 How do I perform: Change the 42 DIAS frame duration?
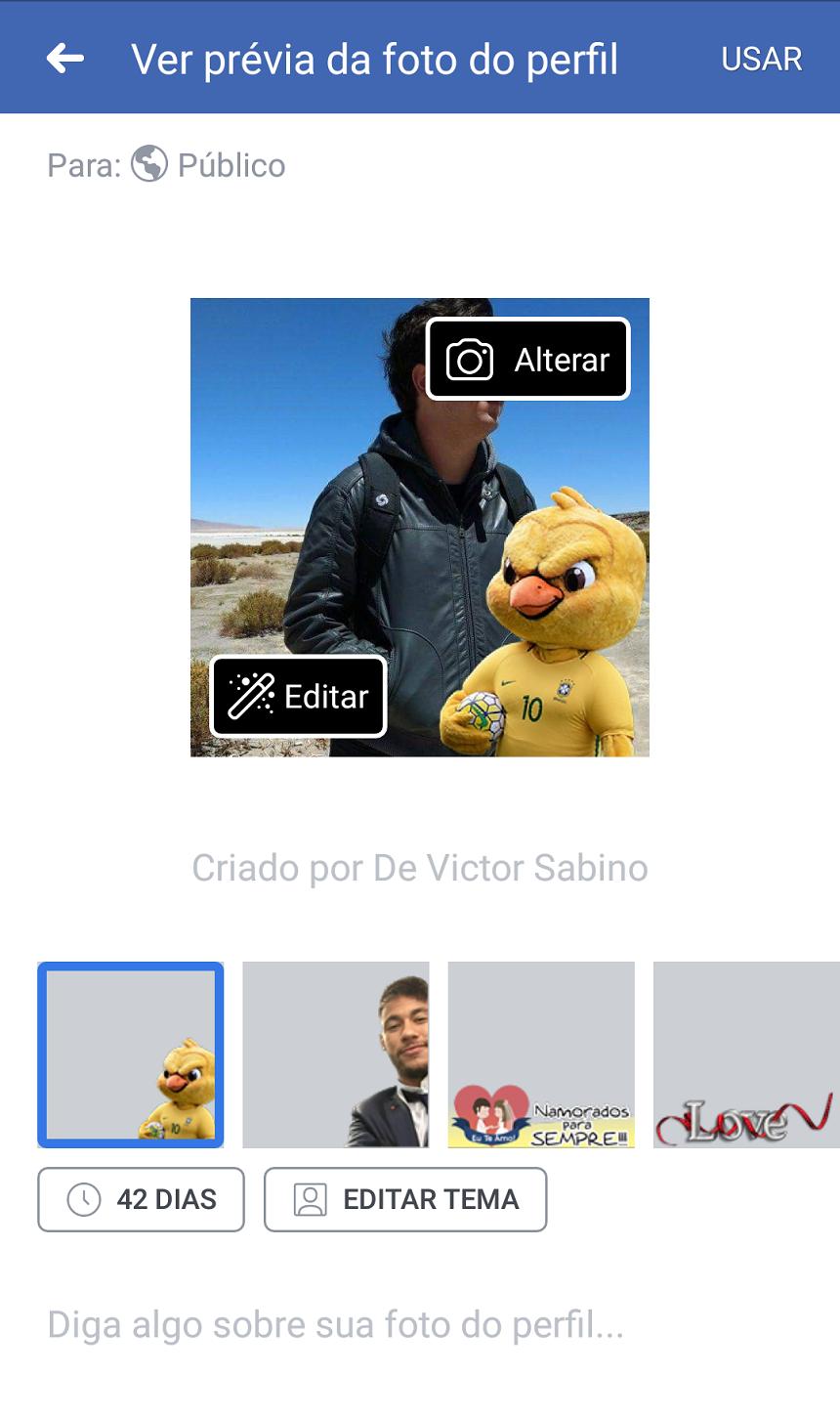coord(141,1199)
